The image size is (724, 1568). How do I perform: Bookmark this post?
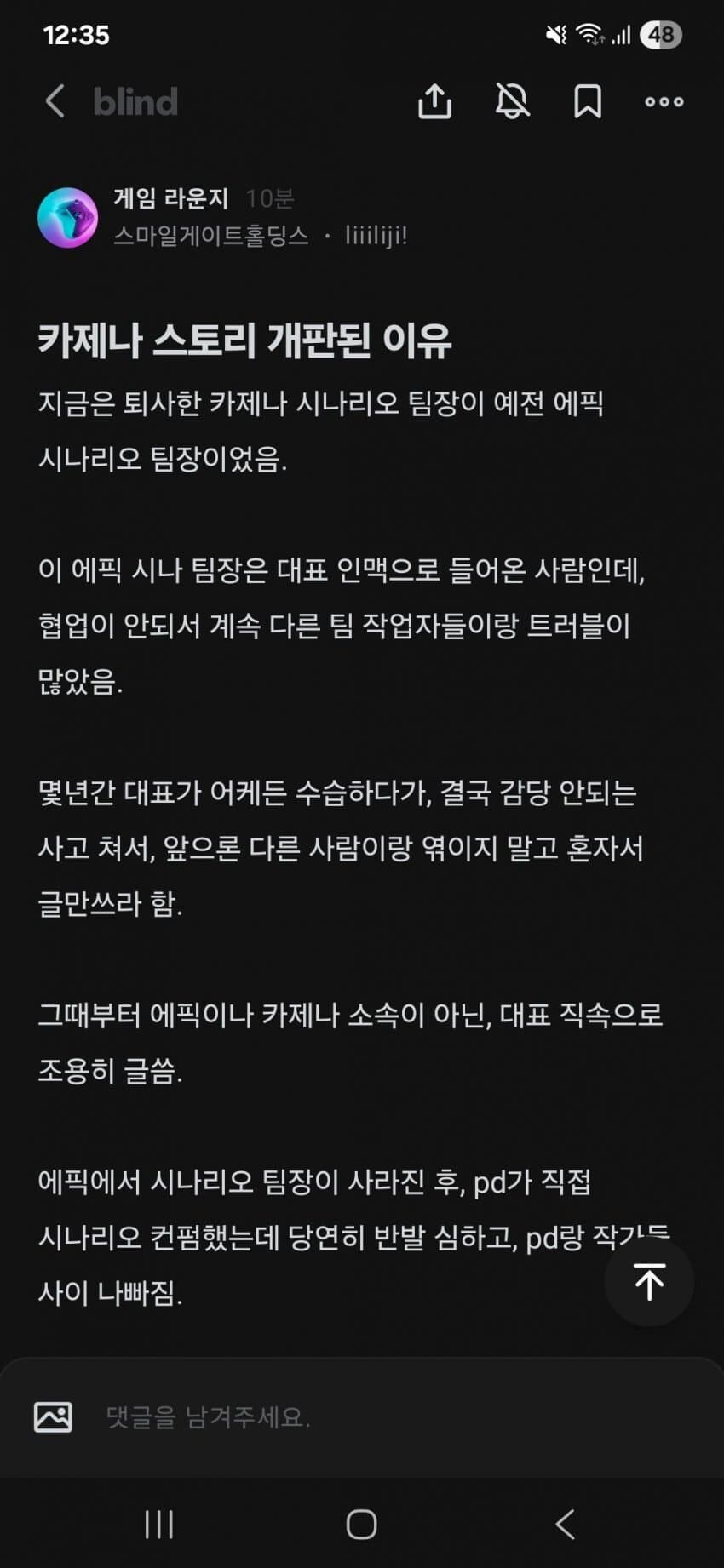coord(588,101)
